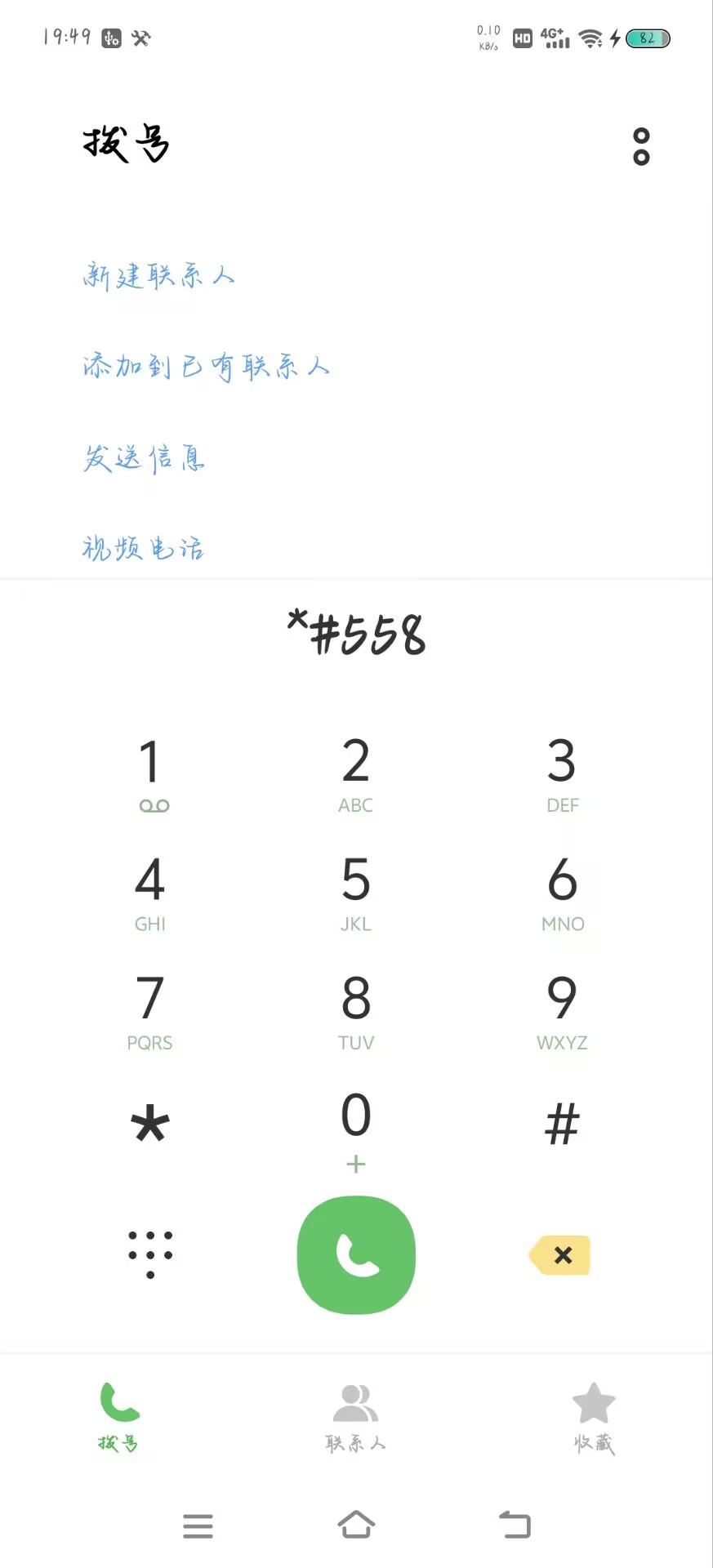Tap 发送信息 to send a message
The width and height of the screenshot is (713, 1568).
click(x=143, y=458)
